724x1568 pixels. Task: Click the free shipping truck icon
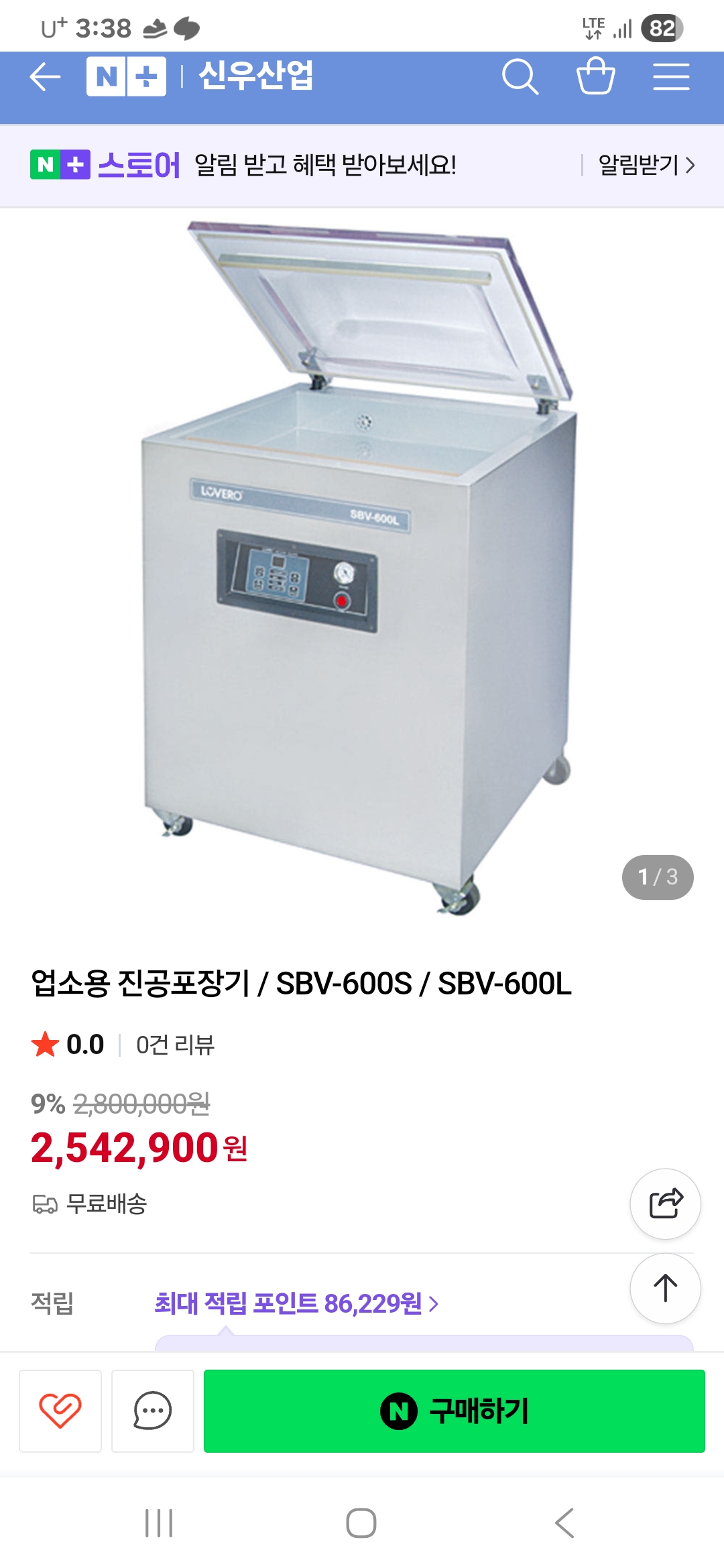[x=44, y=1201]
